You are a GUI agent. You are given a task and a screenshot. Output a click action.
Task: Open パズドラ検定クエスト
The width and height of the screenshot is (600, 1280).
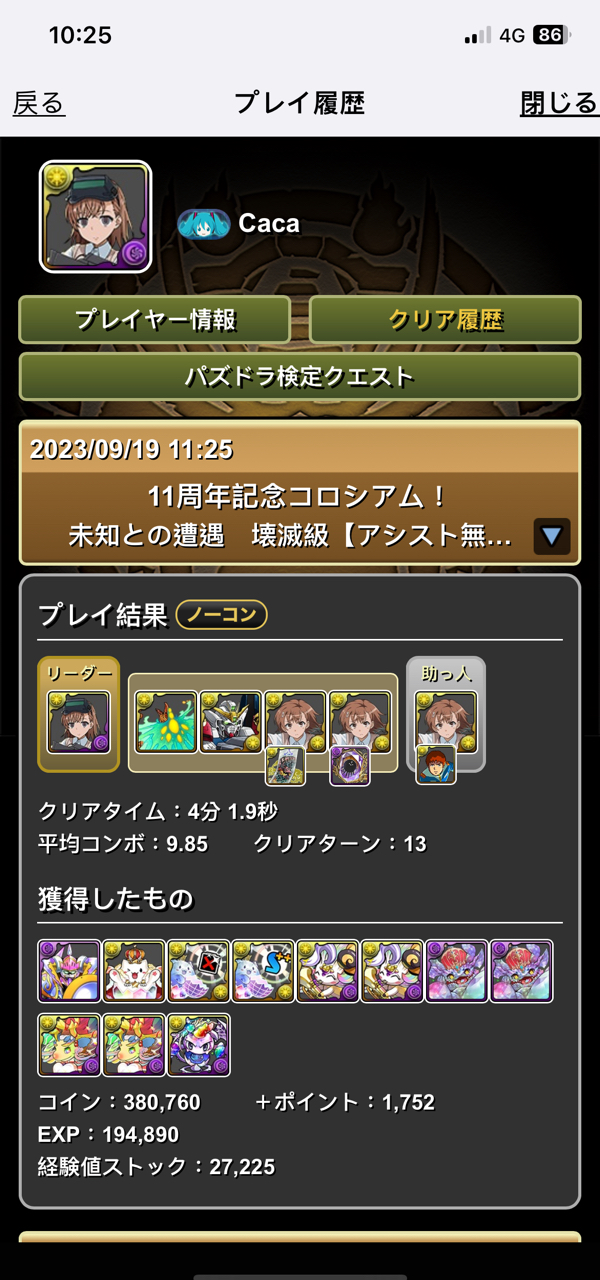pyautogui.click(x=299, y=377)
